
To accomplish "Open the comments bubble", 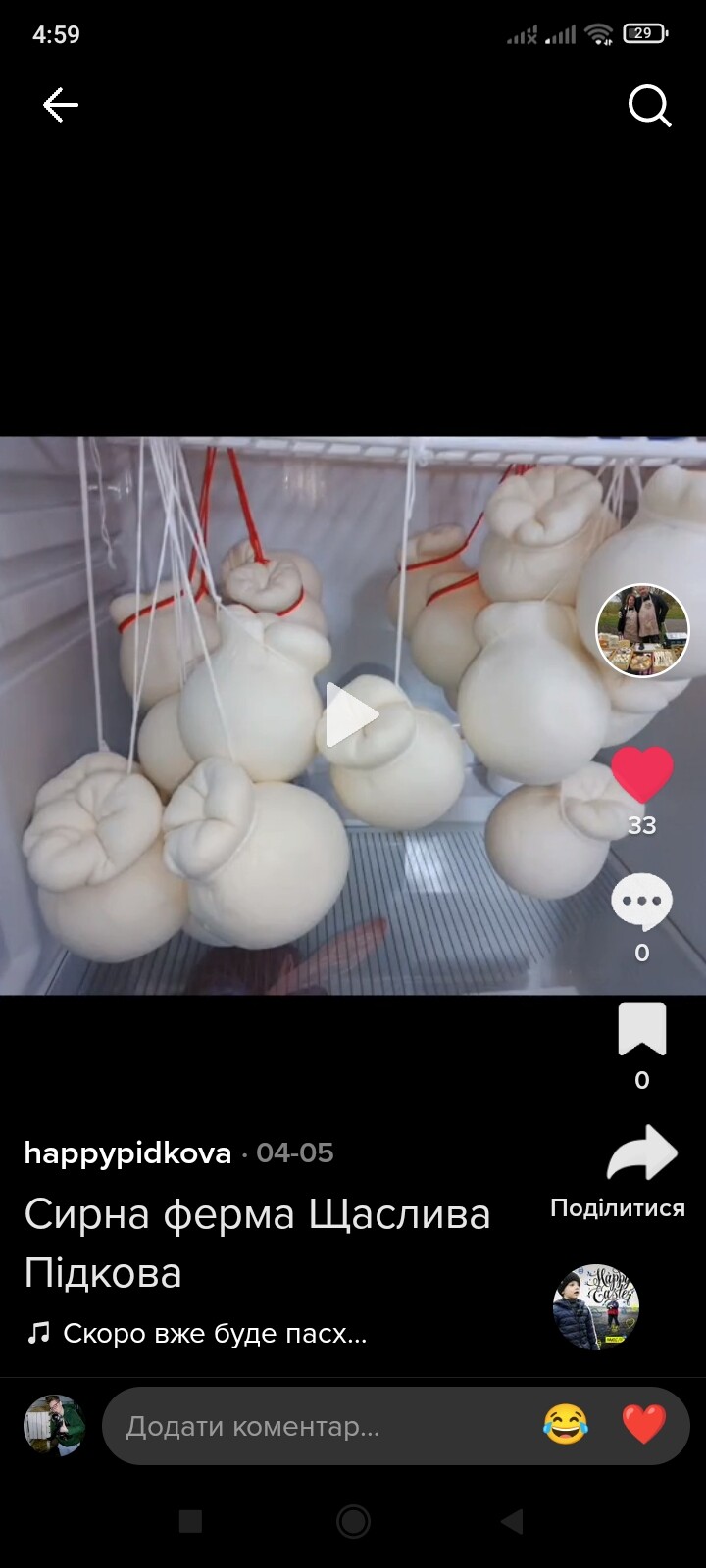I will coord(642,902).
